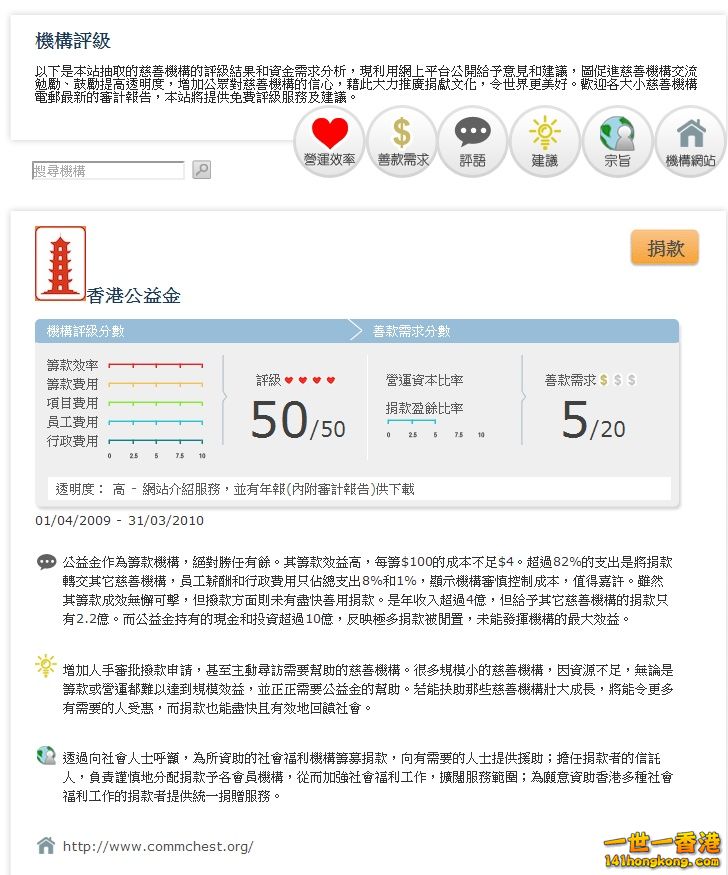Screen dimensions: 728x875
Task: Select the 機構網站 home filter
Action: click(690, 142)
